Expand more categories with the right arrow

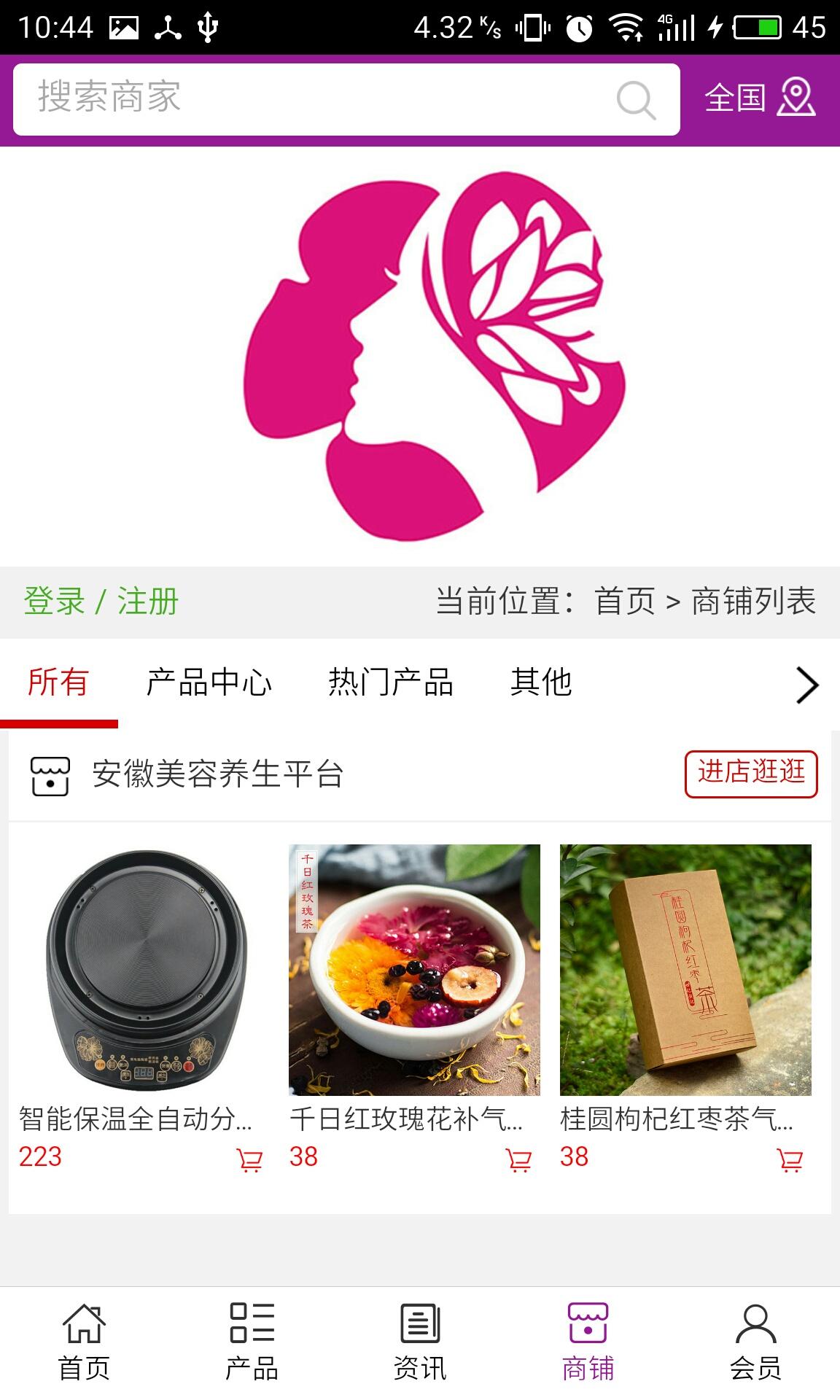pyautogui.click(x=806, y=685)
